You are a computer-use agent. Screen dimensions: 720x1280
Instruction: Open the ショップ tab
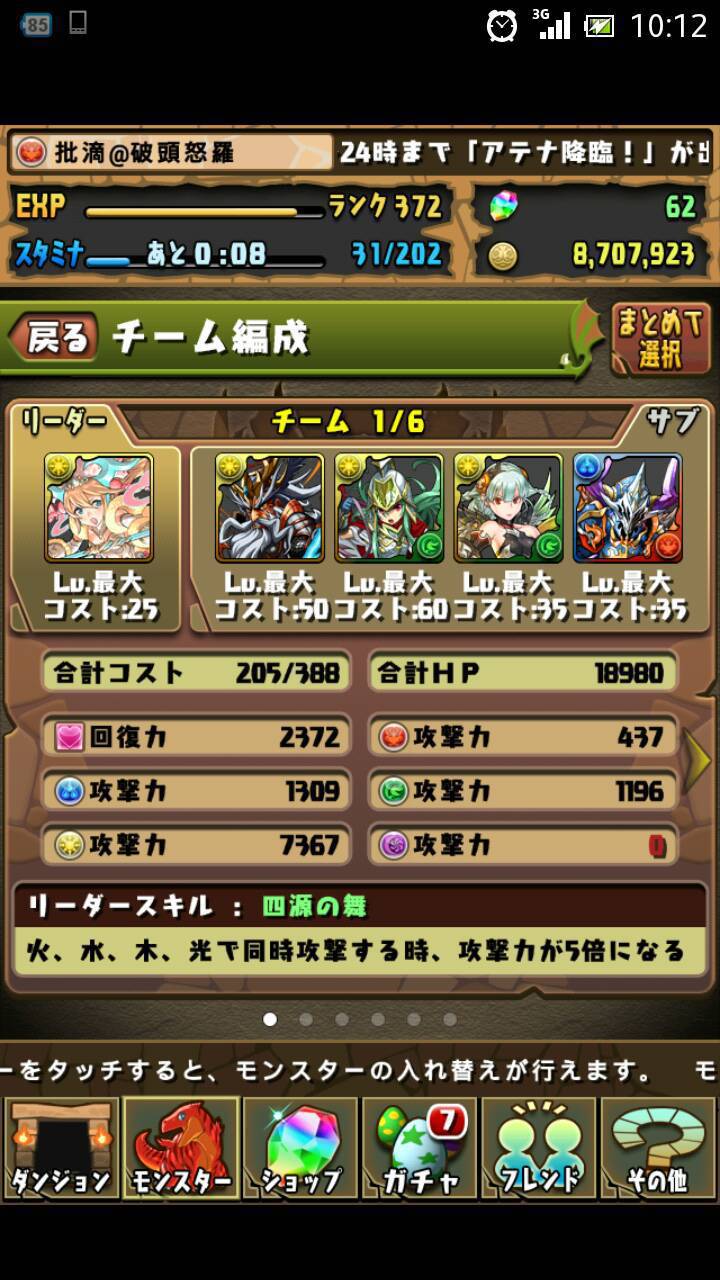point(300,1148)
